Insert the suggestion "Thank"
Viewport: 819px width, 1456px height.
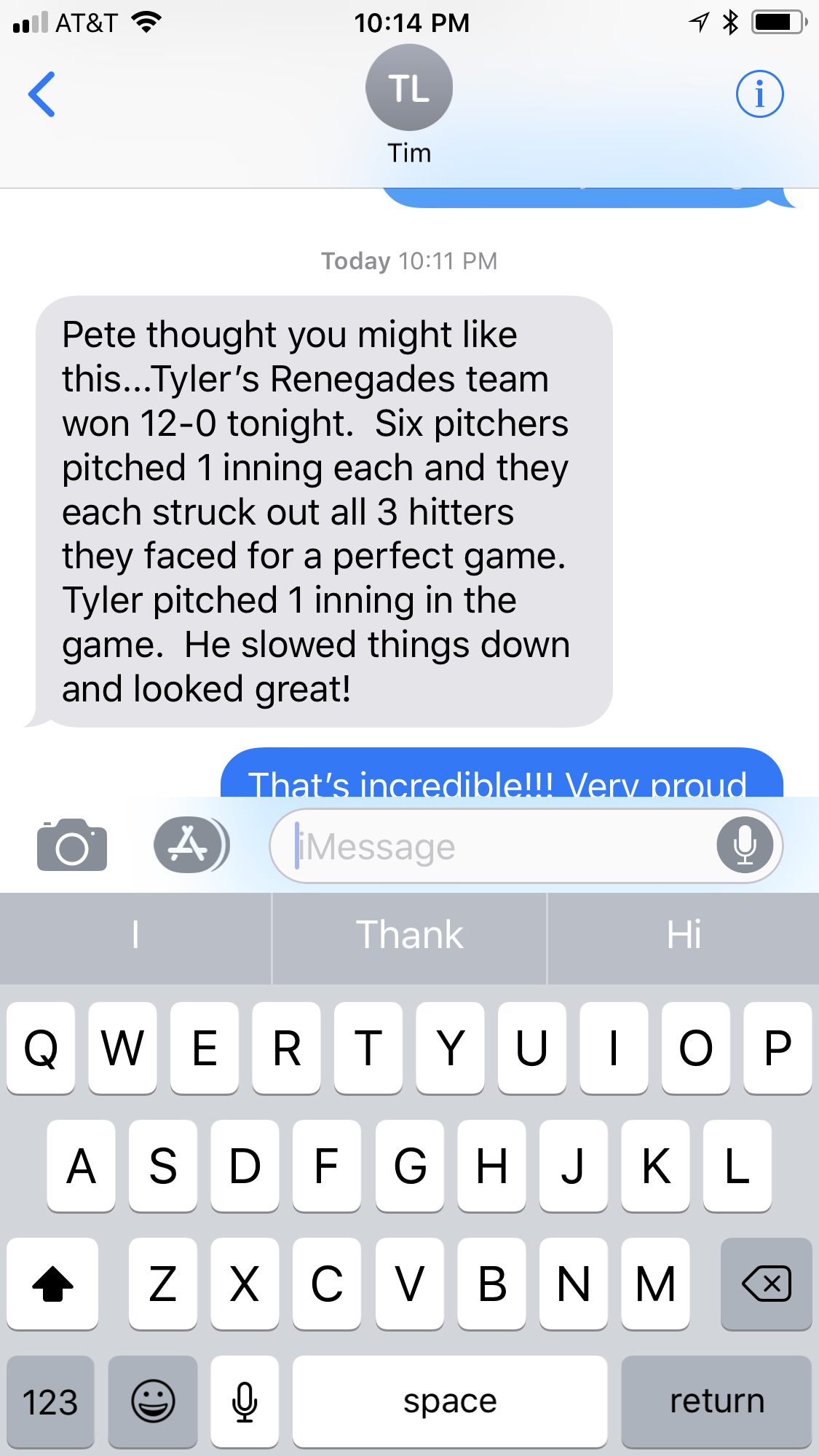click(x=409, y=935)
